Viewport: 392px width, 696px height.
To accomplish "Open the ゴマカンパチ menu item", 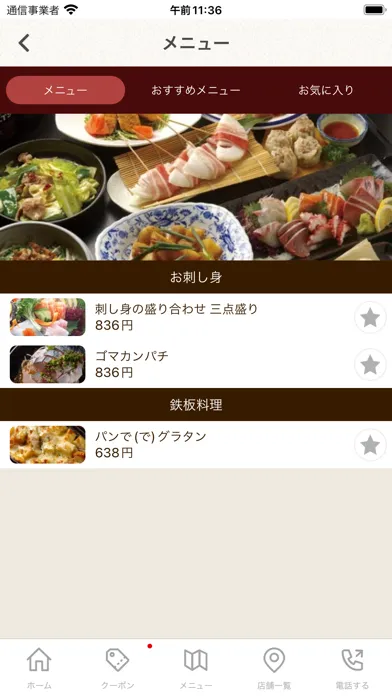I will [x=196, y=364].
